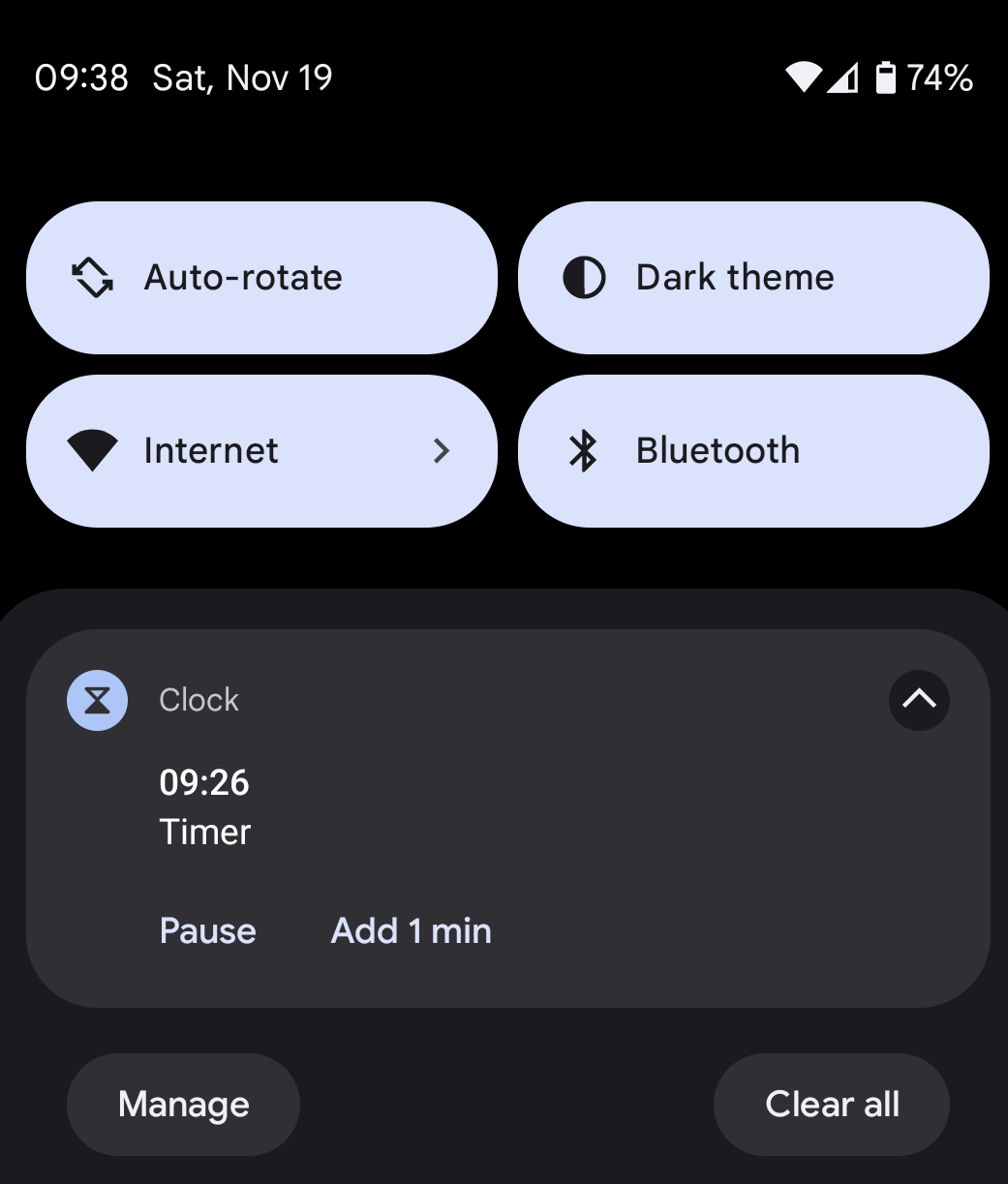Viewport: 1008px width, 1184px height.
Task: Collapse the Clock notification
Action: pyautogui.click(x=918, y=699)
